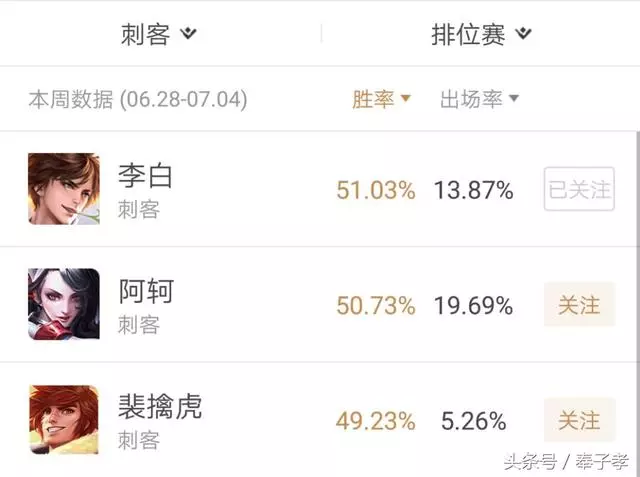640x477 pixels.
Task: Open the 刺客 hero class dropdown
Action: click(160, 34)
